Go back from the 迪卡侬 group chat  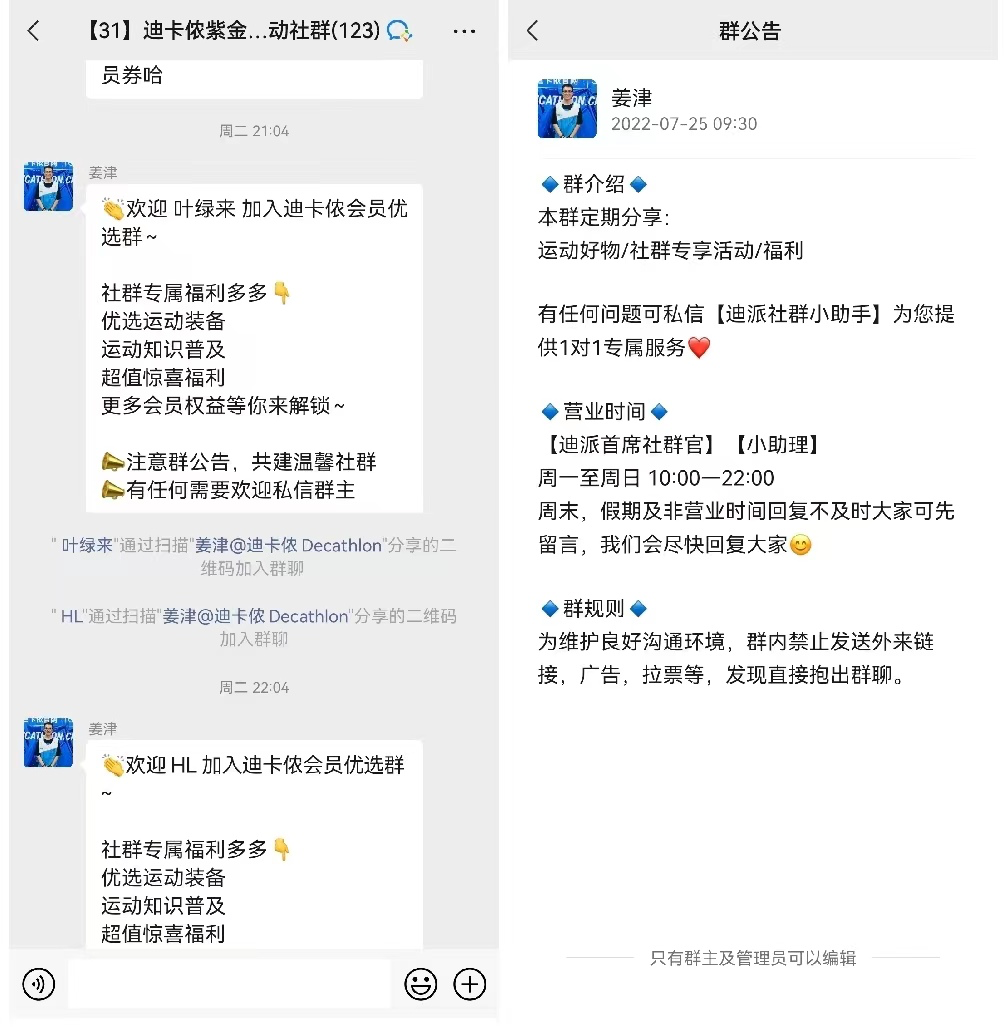point(34,31)
